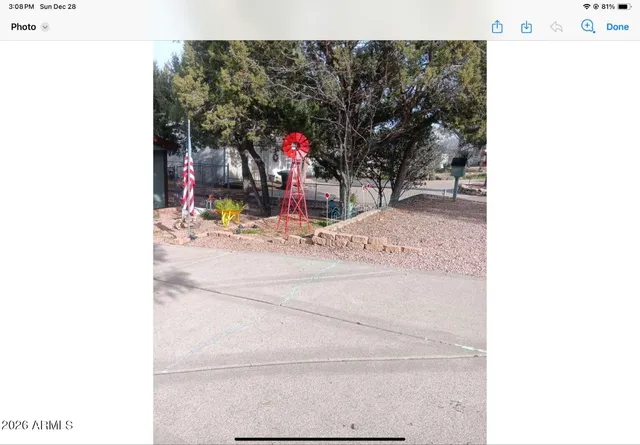
Task: Tap the reply arrow icon
Action: [x=556, y=27]
